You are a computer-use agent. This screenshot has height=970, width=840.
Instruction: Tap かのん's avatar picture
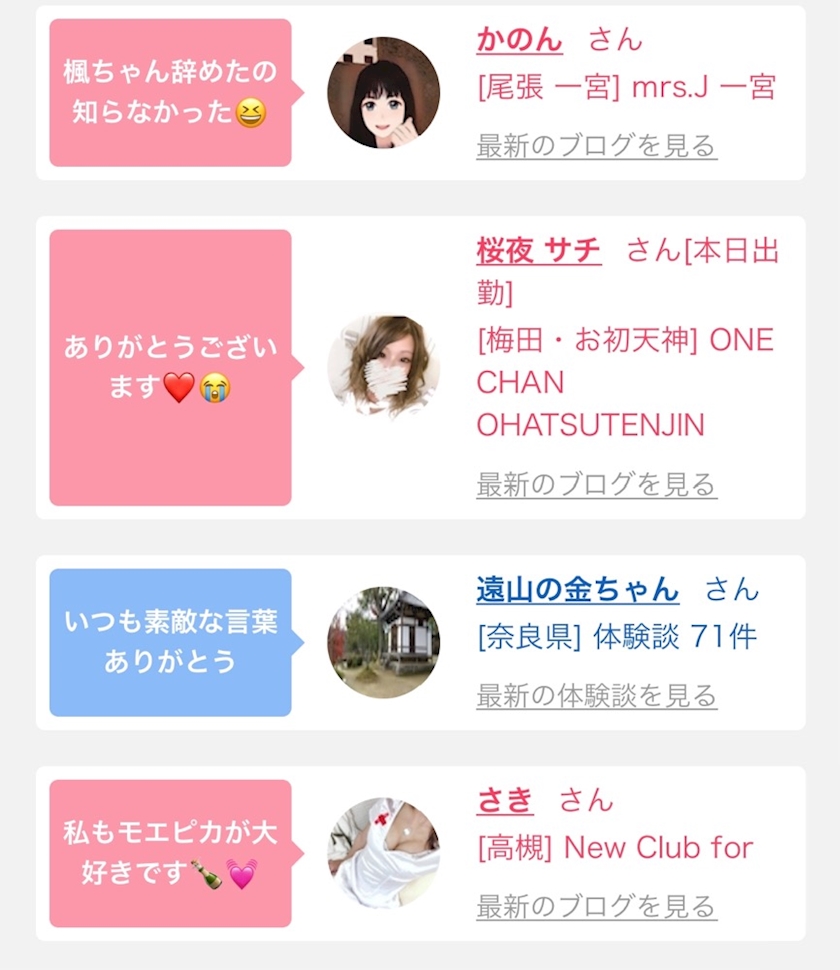click(384, 93)
